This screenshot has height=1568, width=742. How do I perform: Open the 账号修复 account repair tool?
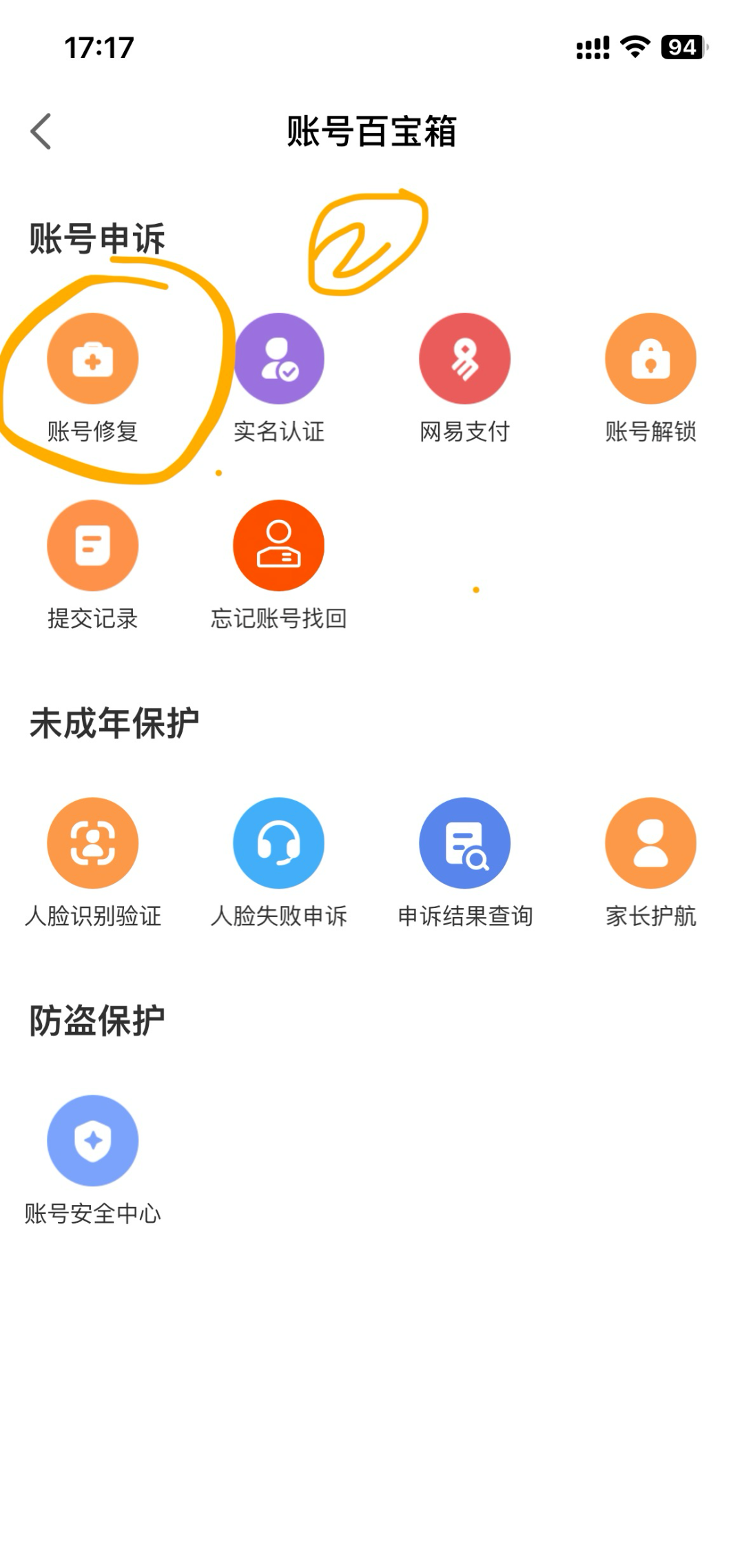(x=93, y=358)
